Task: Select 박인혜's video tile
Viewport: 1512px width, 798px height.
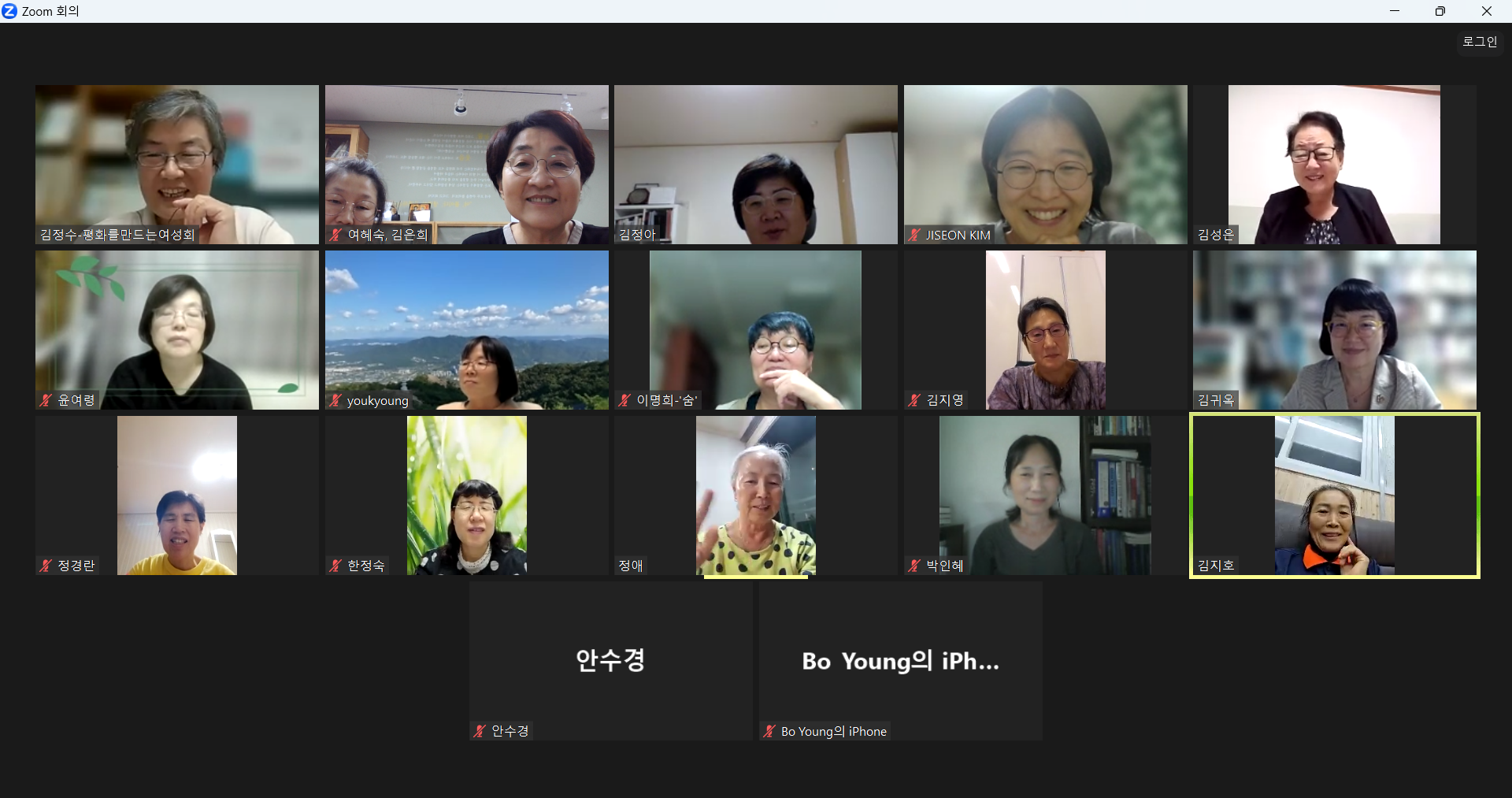Action: [1045, 496]
